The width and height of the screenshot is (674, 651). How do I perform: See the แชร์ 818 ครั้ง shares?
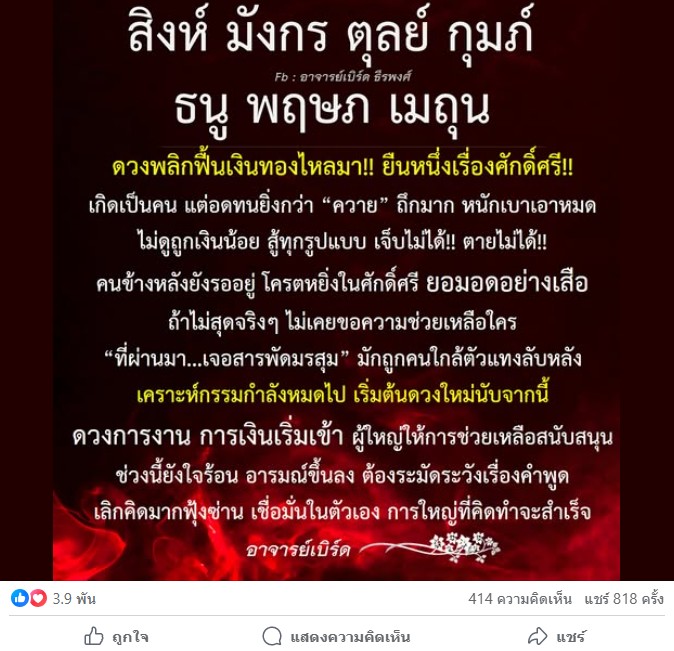click(624, 598)
